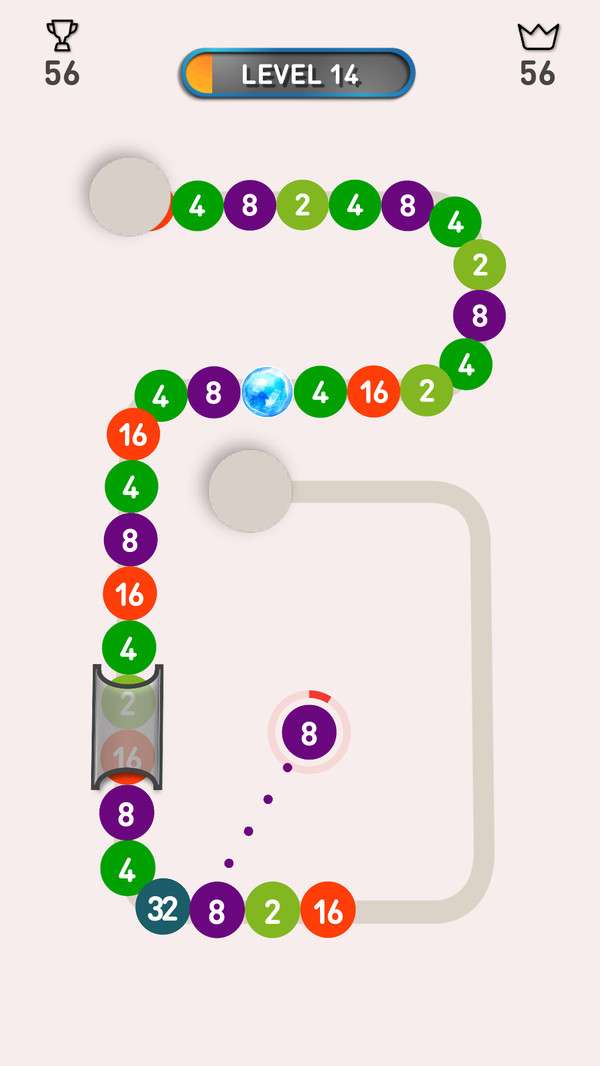
Task: Shoot at the blue globe power-up ball
Action: [267, 392]
